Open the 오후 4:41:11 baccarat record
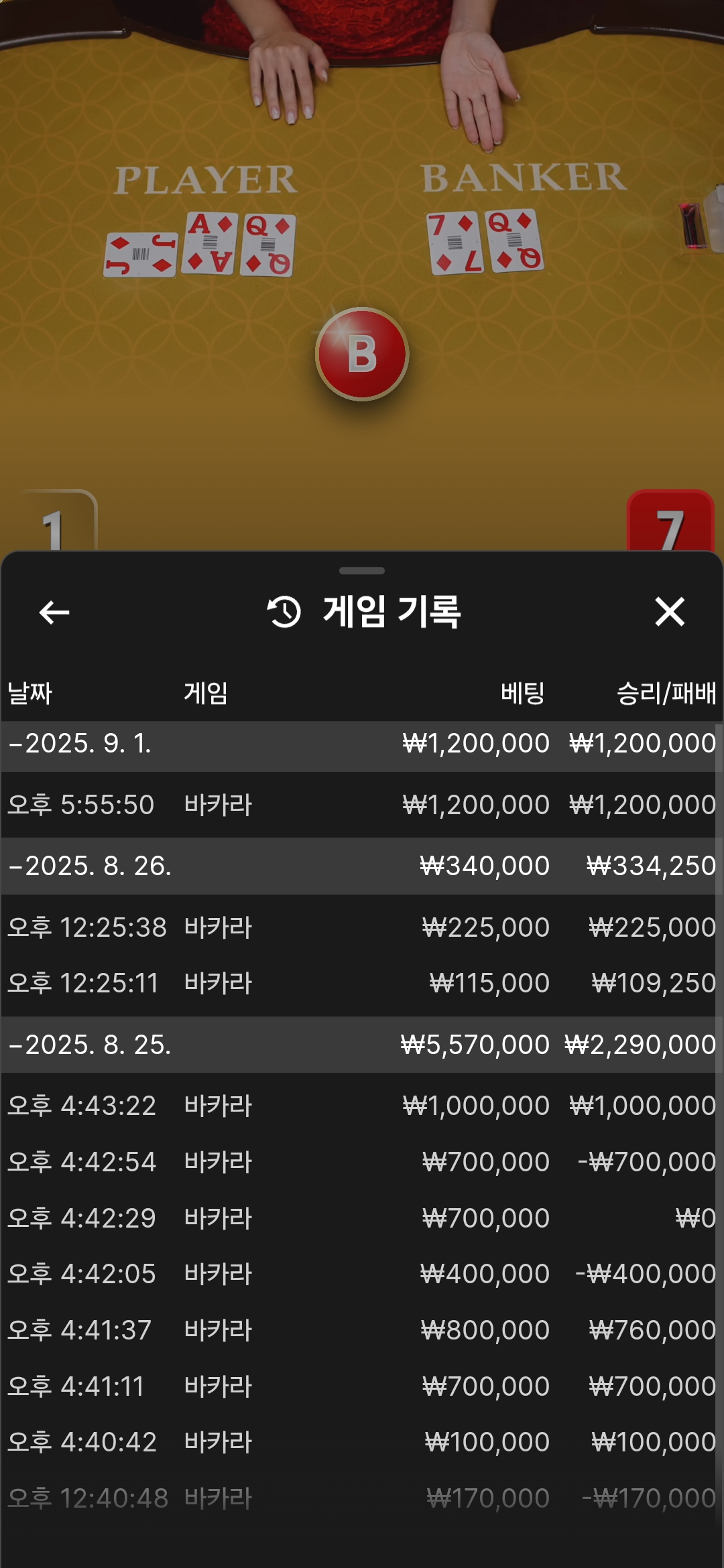 (x=362, y=1386)
